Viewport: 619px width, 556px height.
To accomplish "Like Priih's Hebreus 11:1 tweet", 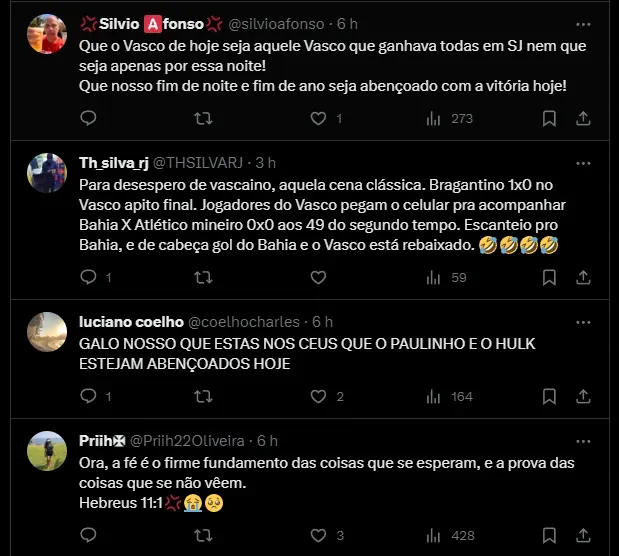I will pyautogui.click(x=318, y=535).
